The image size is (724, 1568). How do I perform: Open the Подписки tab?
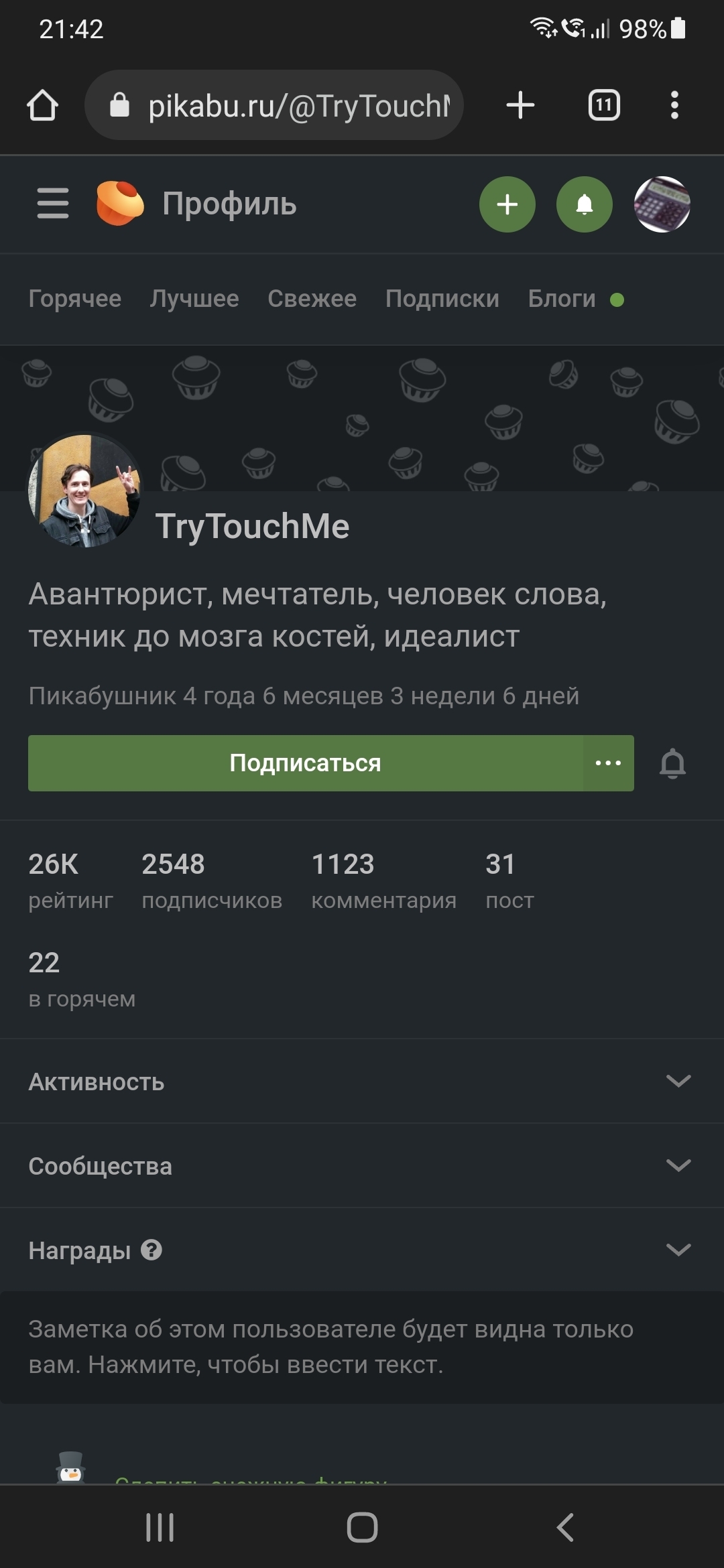tap(442, 299)
